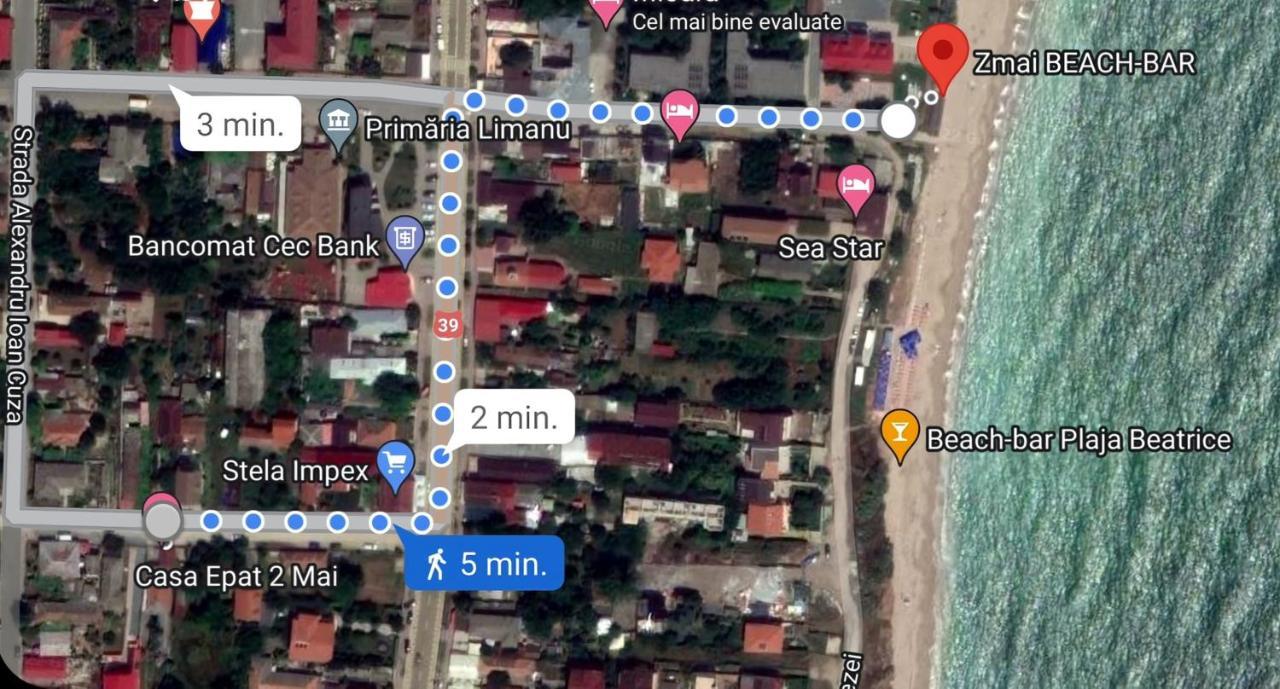Open the Beach-bar Plaja Beatrice marker
Screen dimensions: 1280x689
point(900,432)
